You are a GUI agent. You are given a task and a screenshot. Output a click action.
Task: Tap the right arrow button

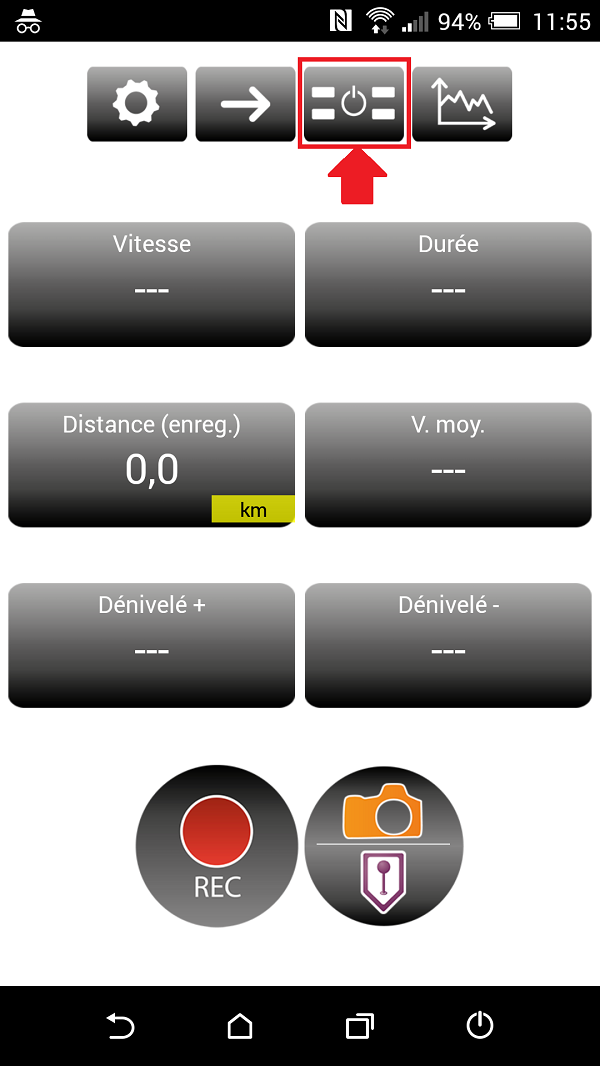pyautogui.click(x=245, y=104)
